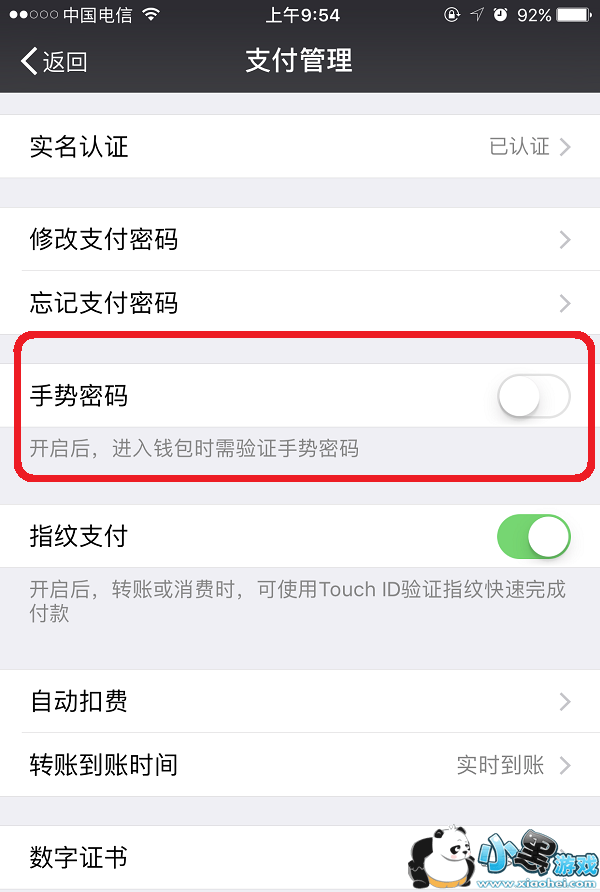Open 实名认证 row
Image resolution: width=600 pixels, height=892 pixels.
point(300,147)
